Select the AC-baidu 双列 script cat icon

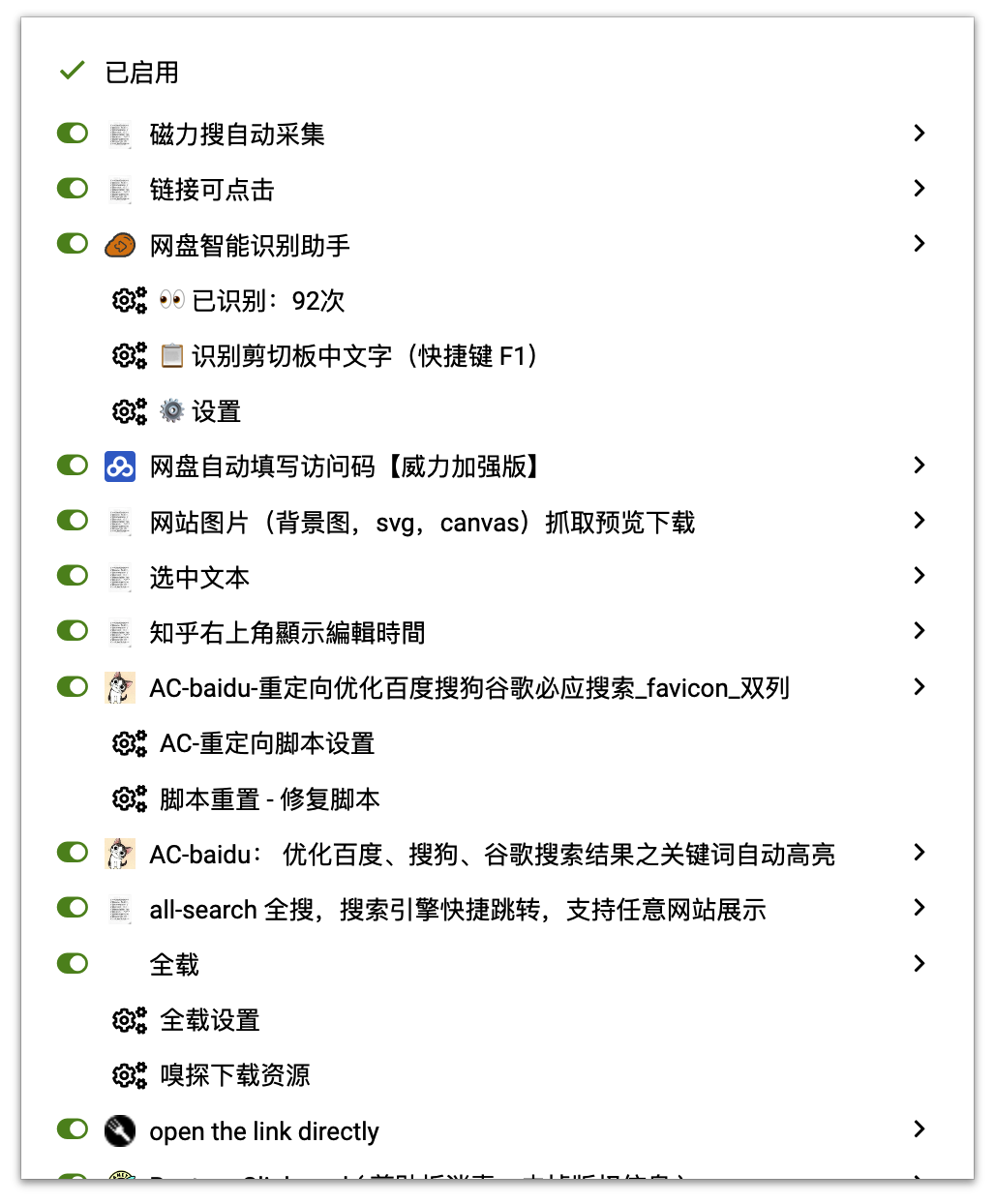click(x=119, y=687)
